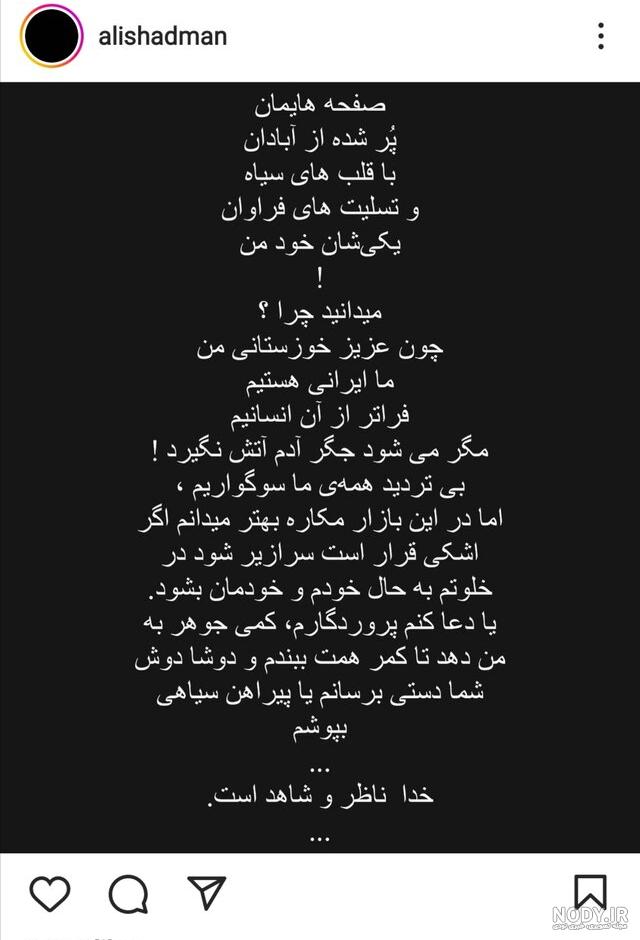This screenshot has height=940, width=640.
Task: Share the post via paper plane icon
Action: tap(207, 892)
